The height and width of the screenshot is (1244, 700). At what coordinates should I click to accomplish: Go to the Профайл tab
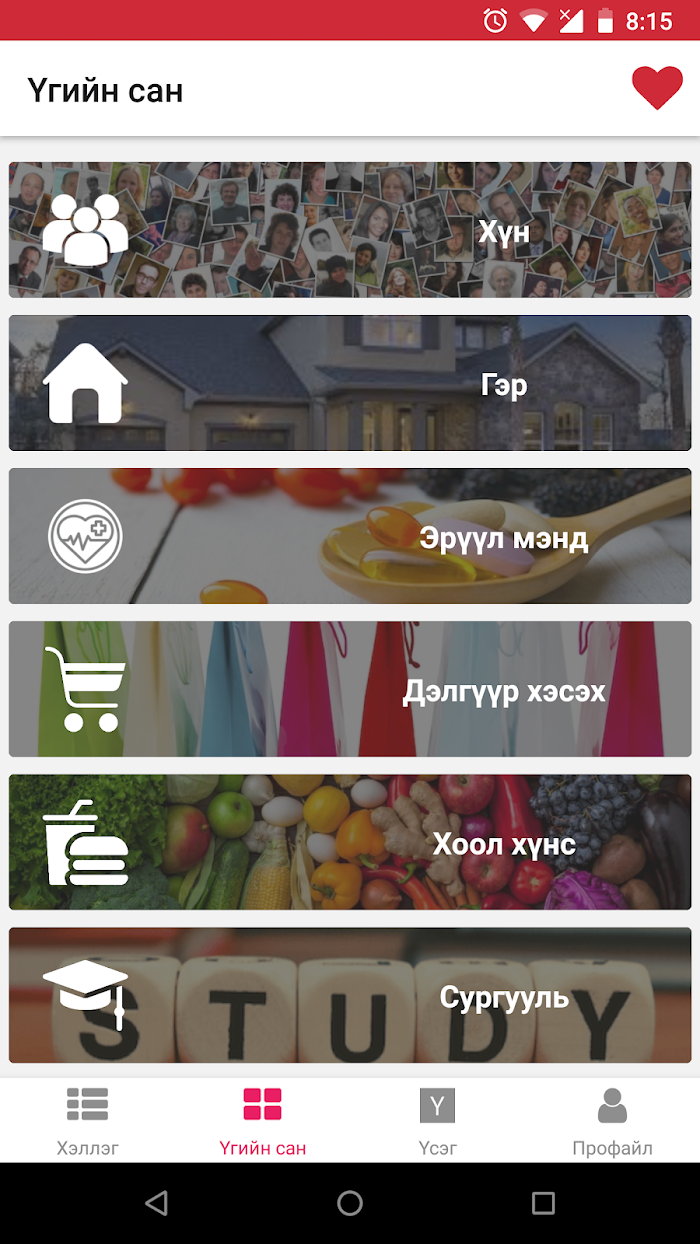[612, 1121]
